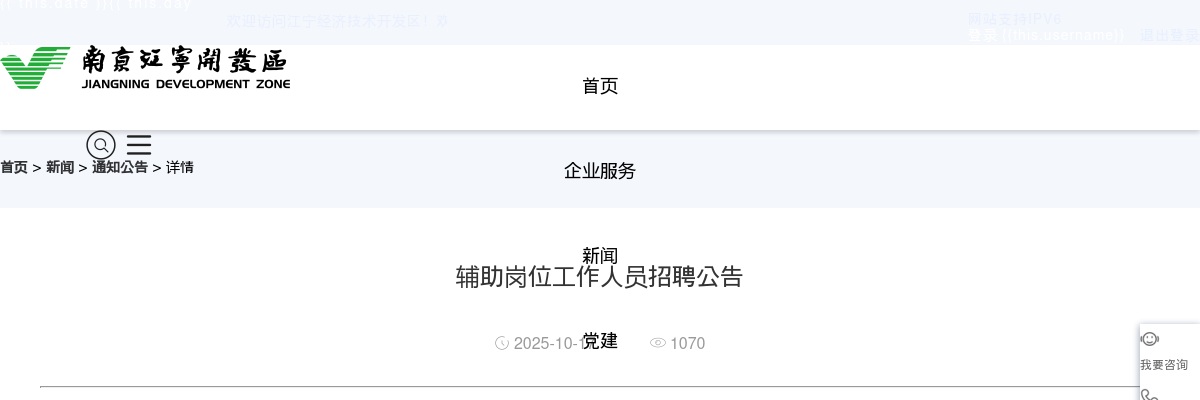
Task: Open the search magnifier icon
Action: 101,145
